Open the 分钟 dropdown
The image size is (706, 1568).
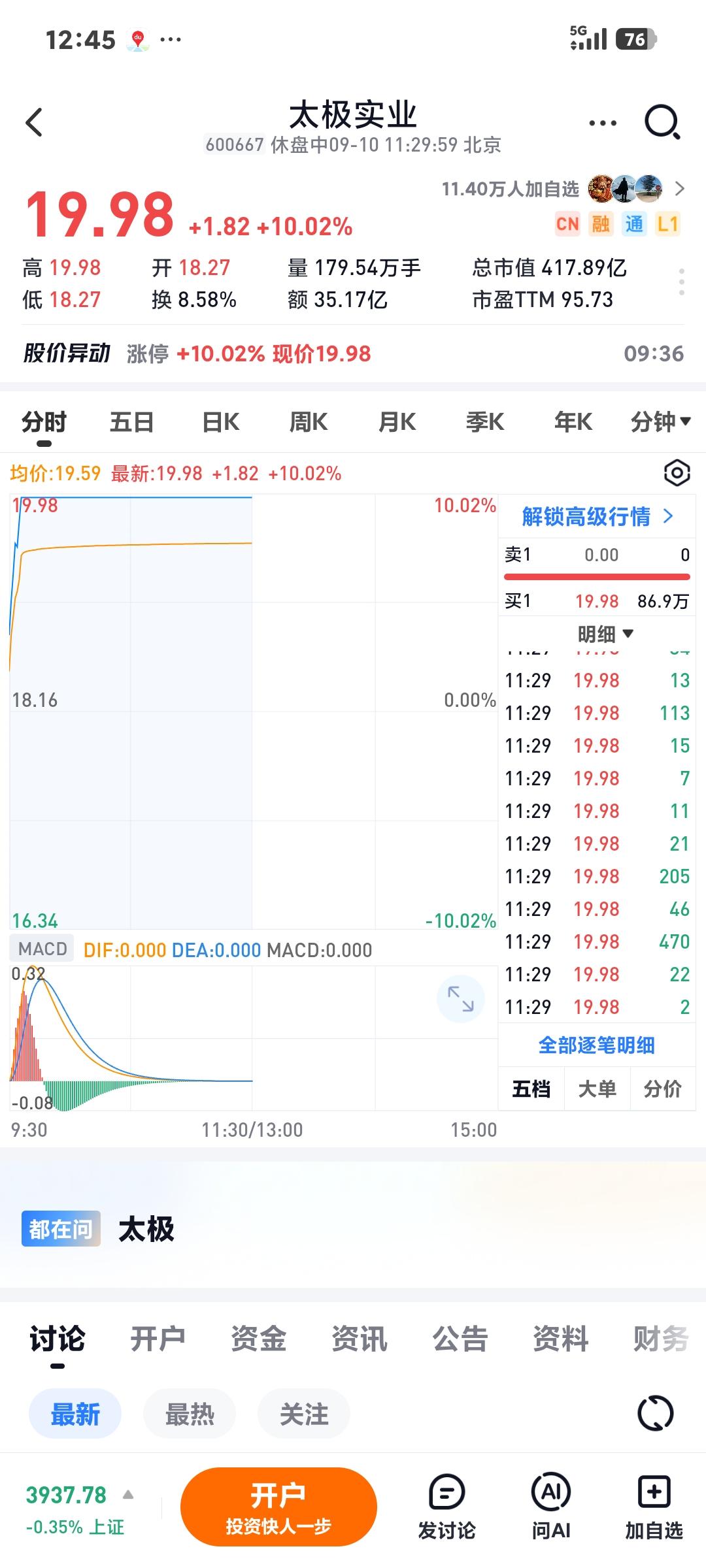(x=660, y=422)
